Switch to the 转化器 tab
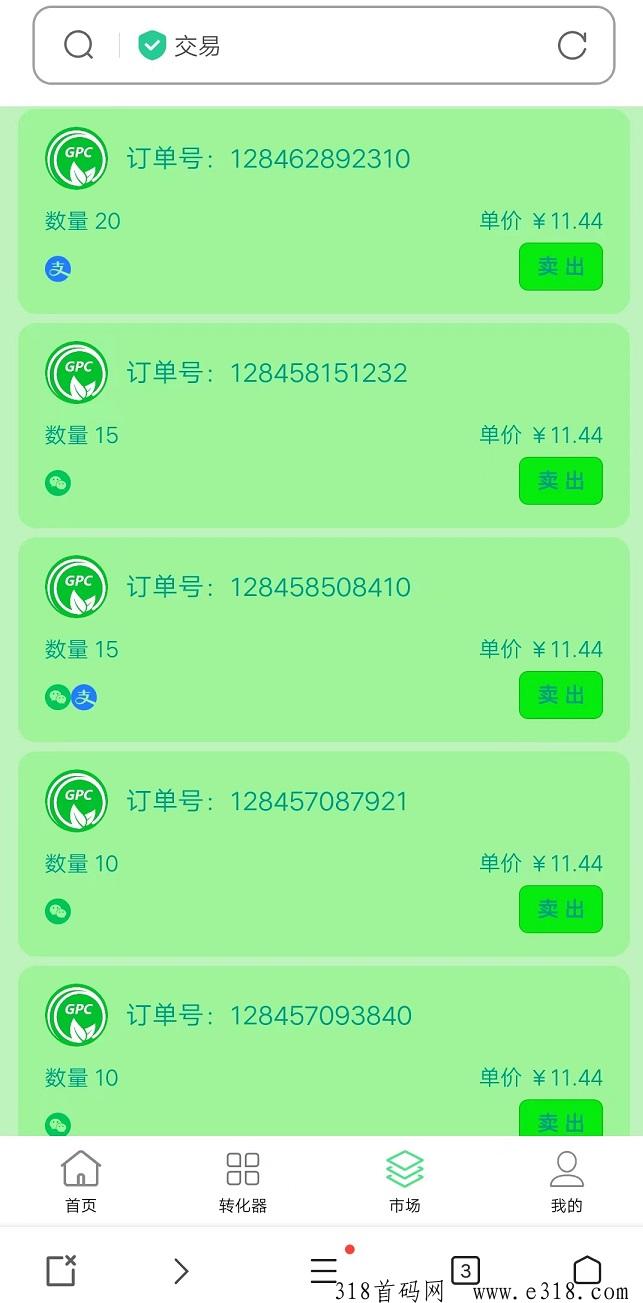 click(243, 1181)
